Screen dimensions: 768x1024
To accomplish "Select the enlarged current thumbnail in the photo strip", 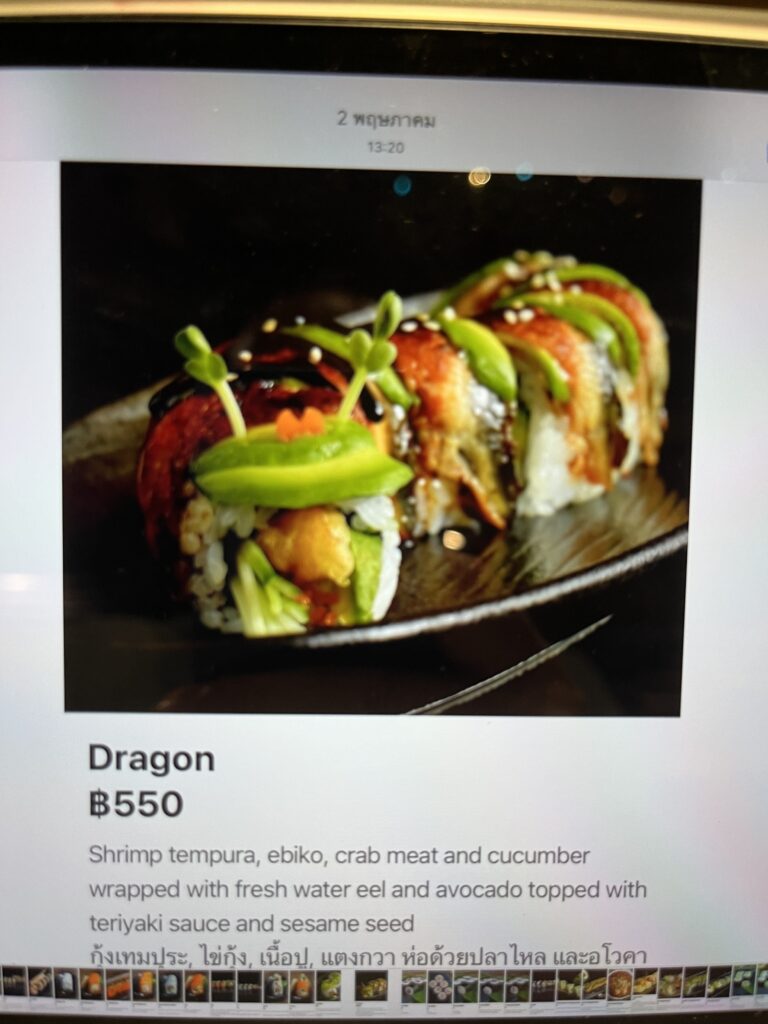I will 371,986.
